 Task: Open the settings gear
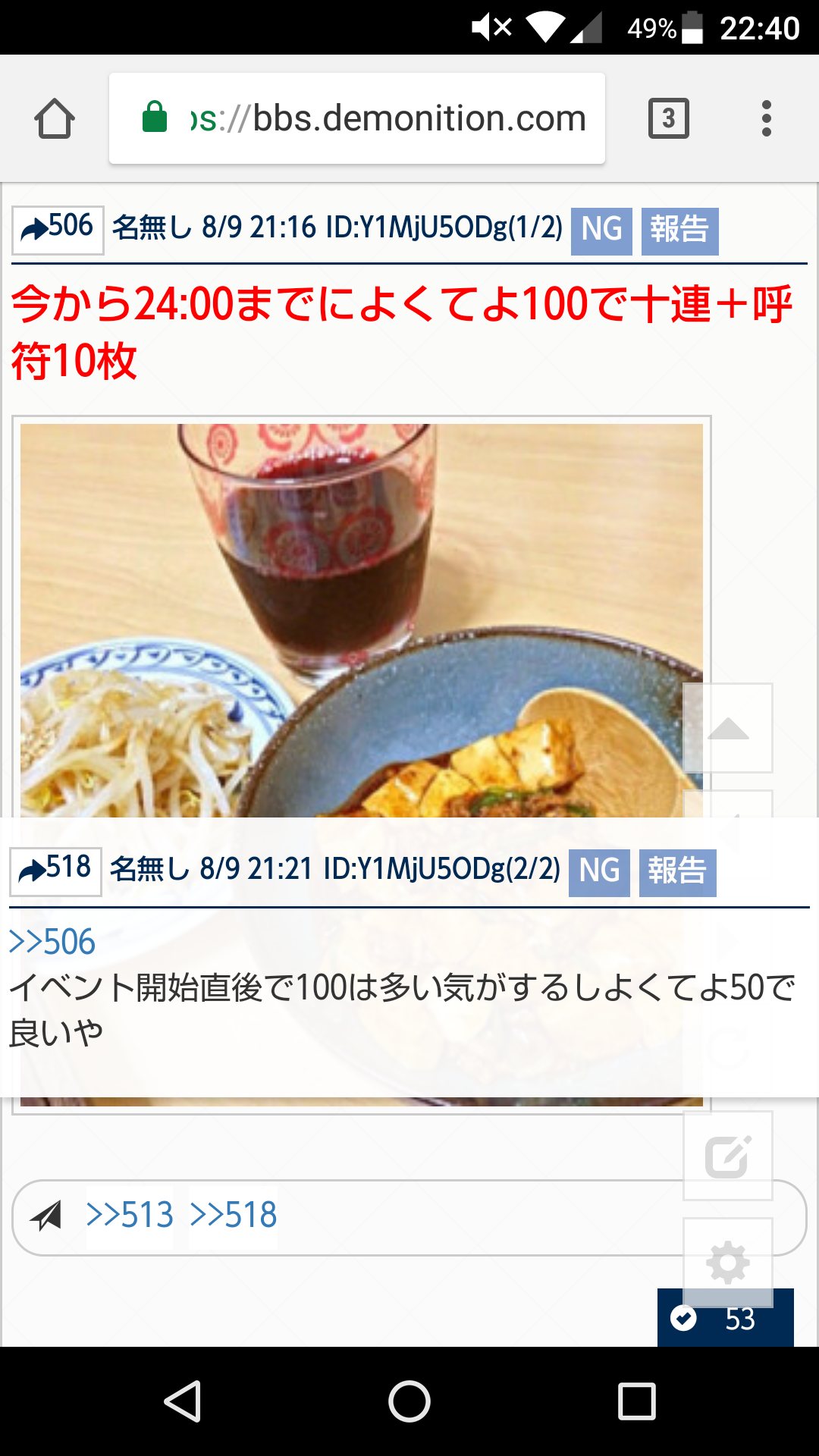(727, 1261)
